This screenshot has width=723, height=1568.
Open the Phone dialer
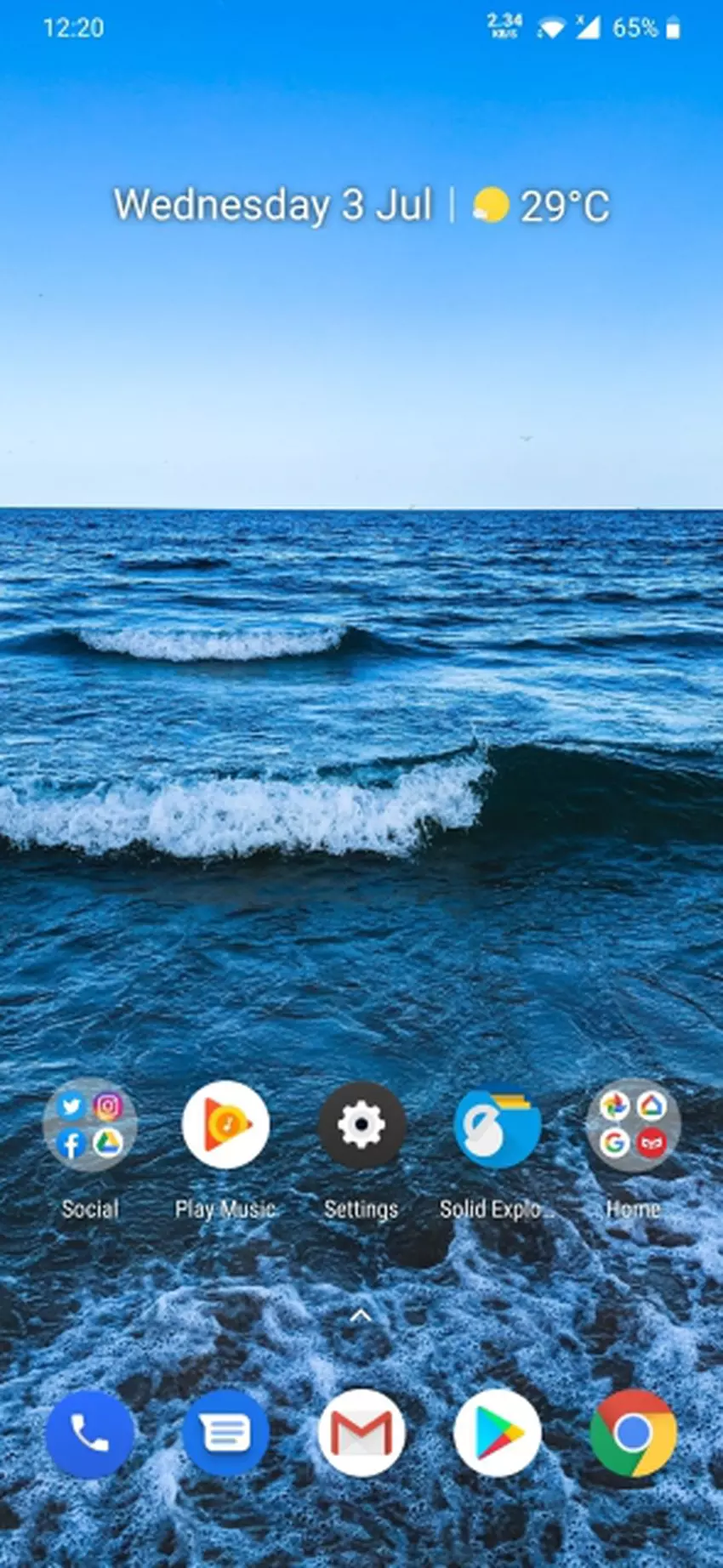point(89,1434)
